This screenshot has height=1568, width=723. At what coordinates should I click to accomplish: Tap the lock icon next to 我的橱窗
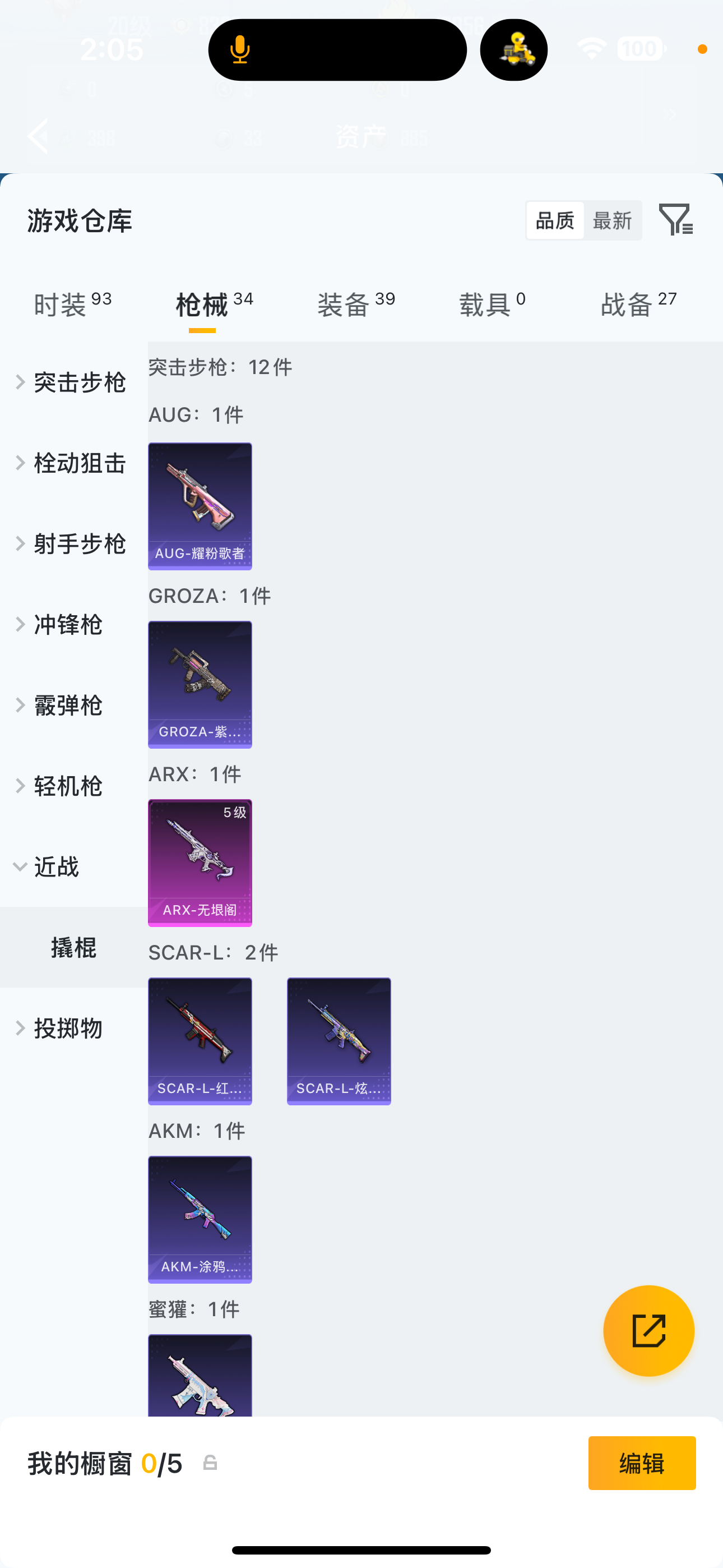coord(210,1463)
